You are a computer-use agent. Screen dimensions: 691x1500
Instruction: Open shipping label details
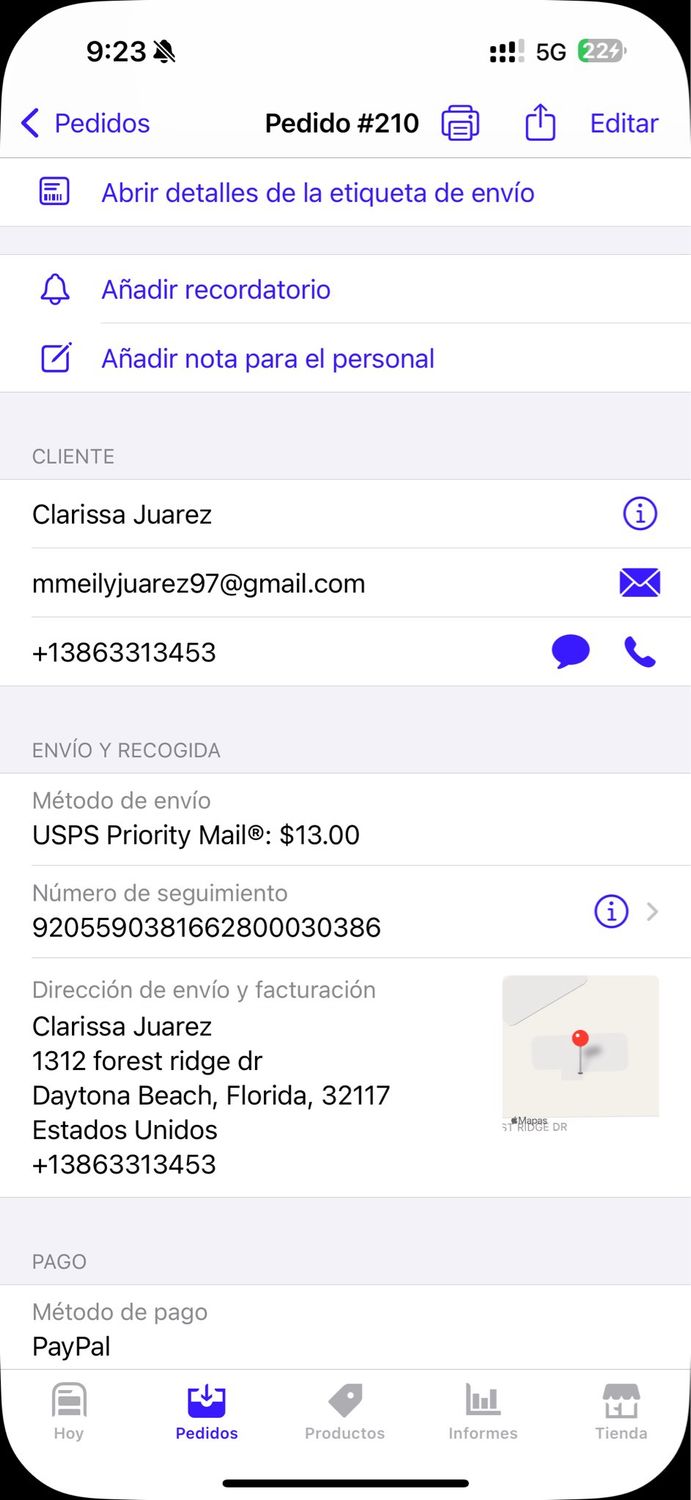click(x=317, y=193)
